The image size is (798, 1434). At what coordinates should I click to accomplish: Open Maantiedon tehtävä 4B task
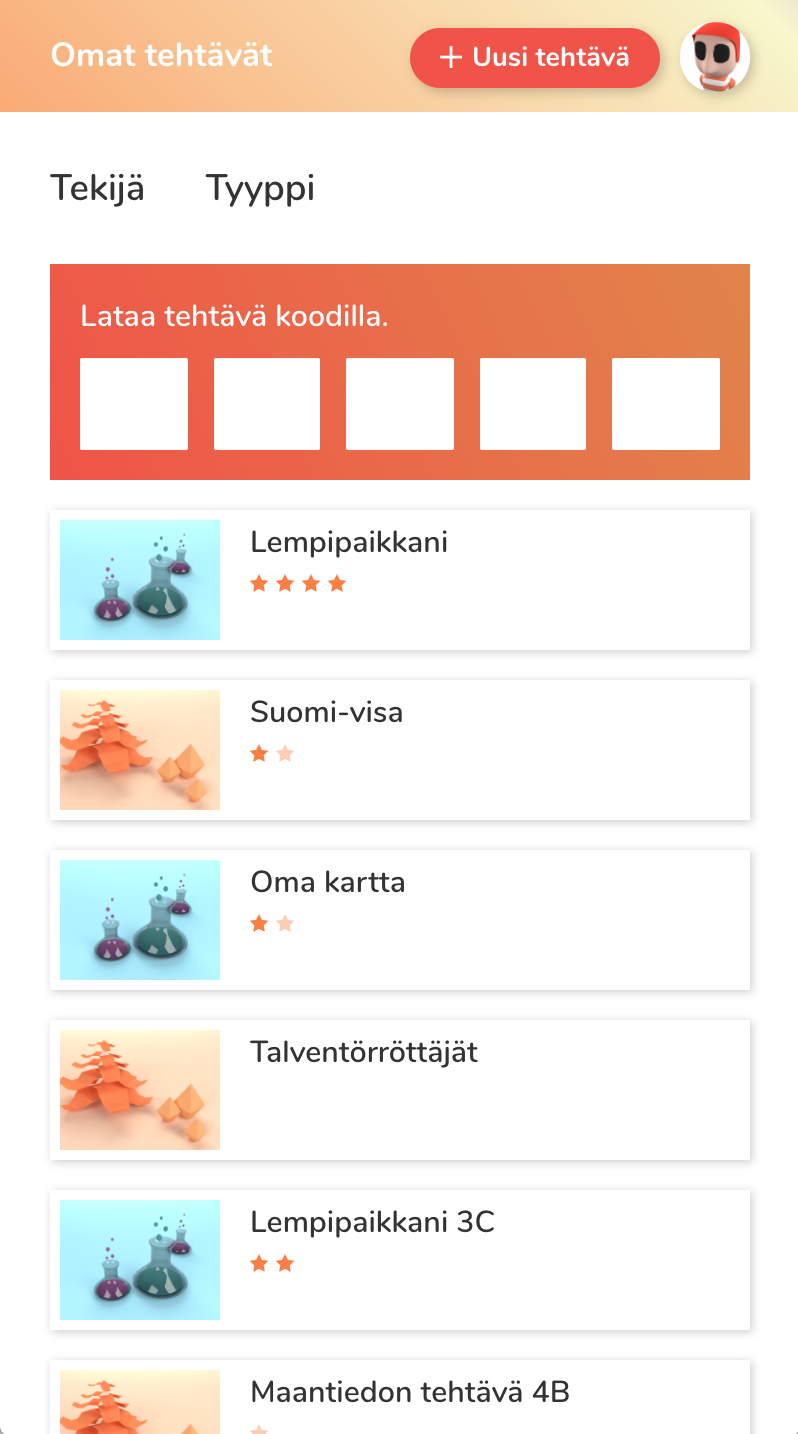400,1397
